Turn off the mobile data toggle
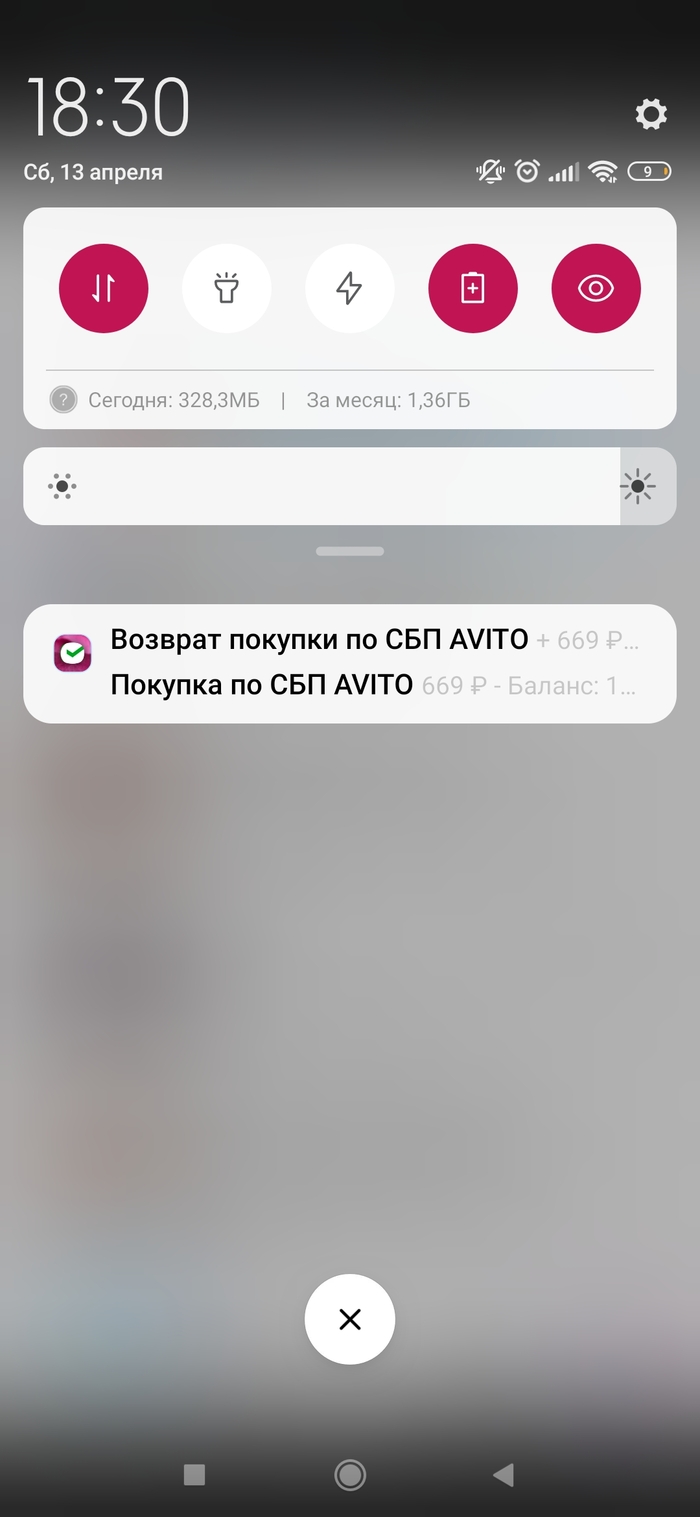 (104, 288)
